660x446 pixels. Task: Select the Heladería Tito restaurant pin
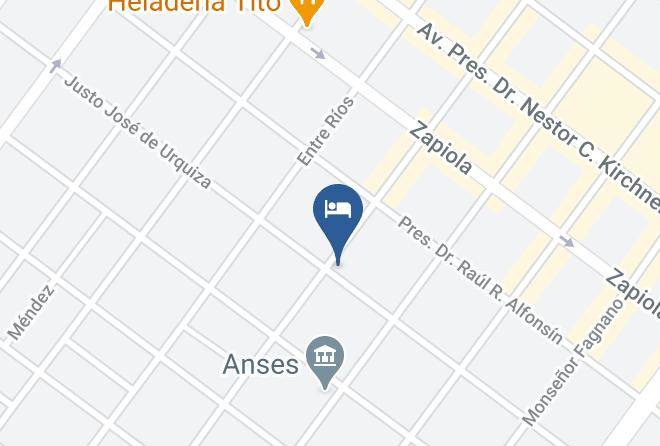click(308, 11)
